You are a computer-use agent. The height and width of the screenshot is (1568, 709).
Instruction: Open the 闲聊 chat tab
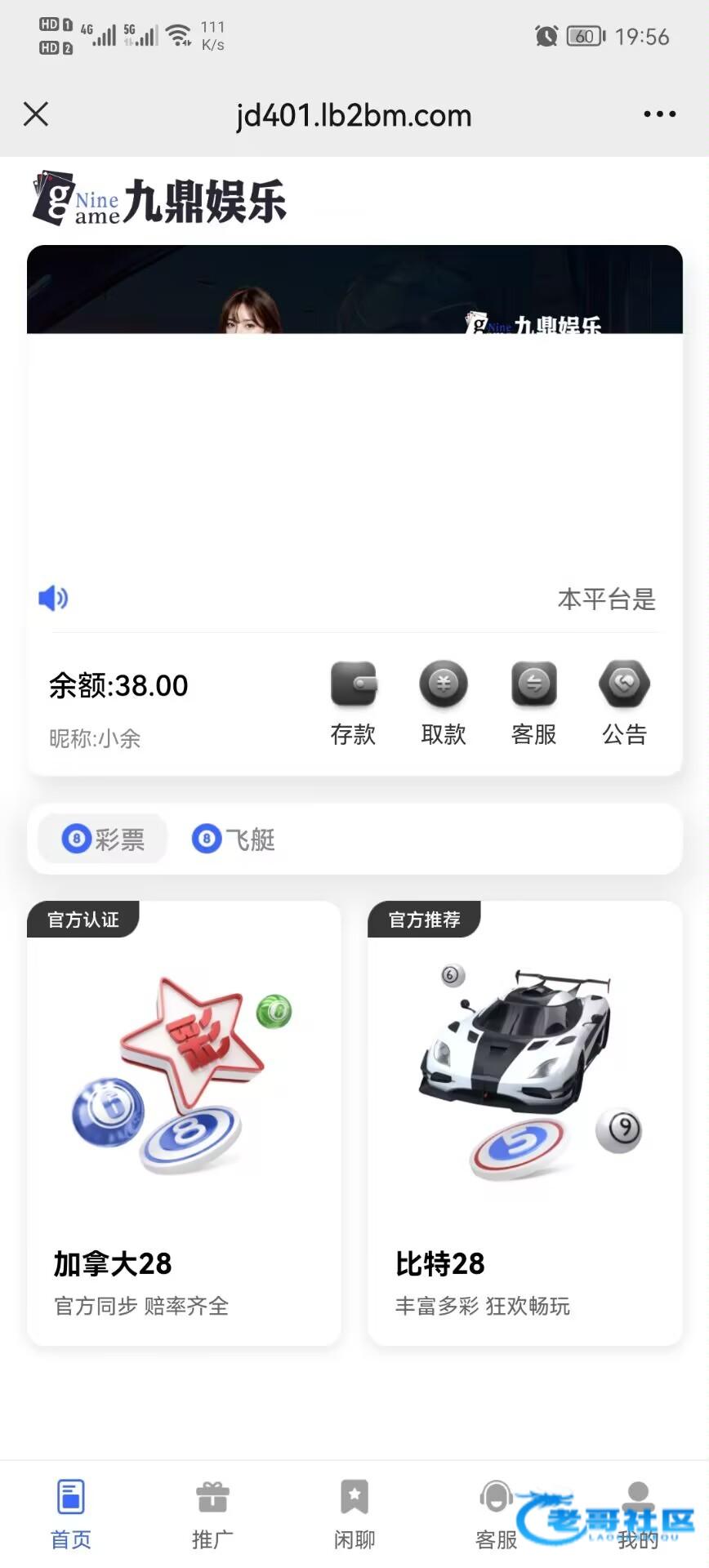(354, 1515)
